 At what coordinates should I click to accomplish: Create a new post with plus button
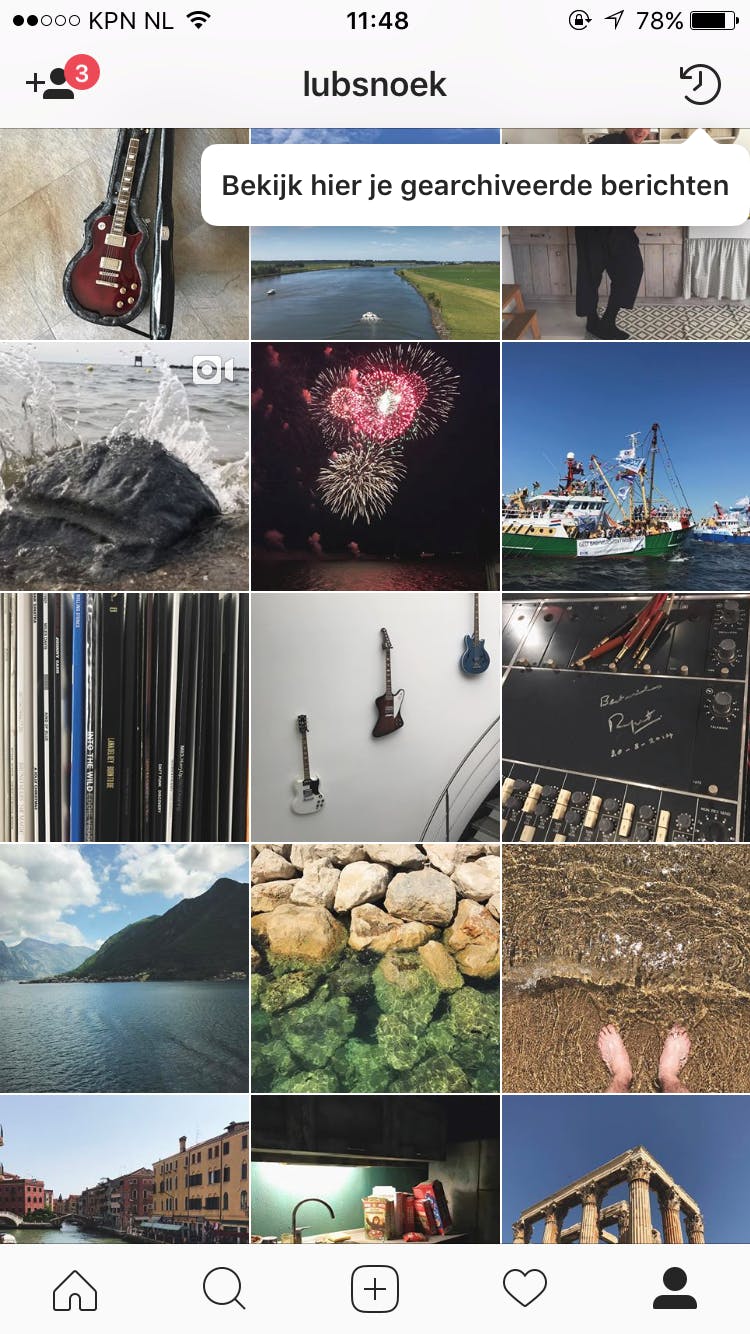point(375,1289)
